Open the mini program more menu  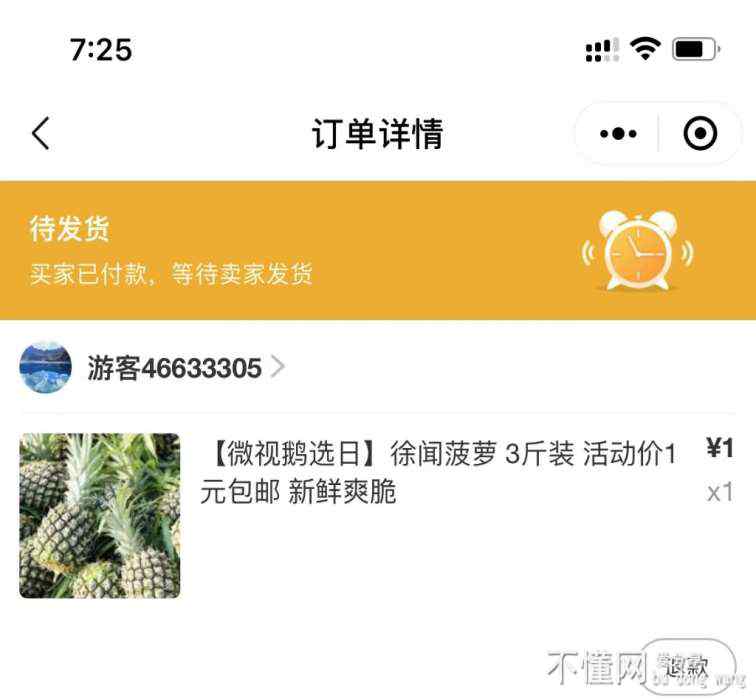pos(618,133)
